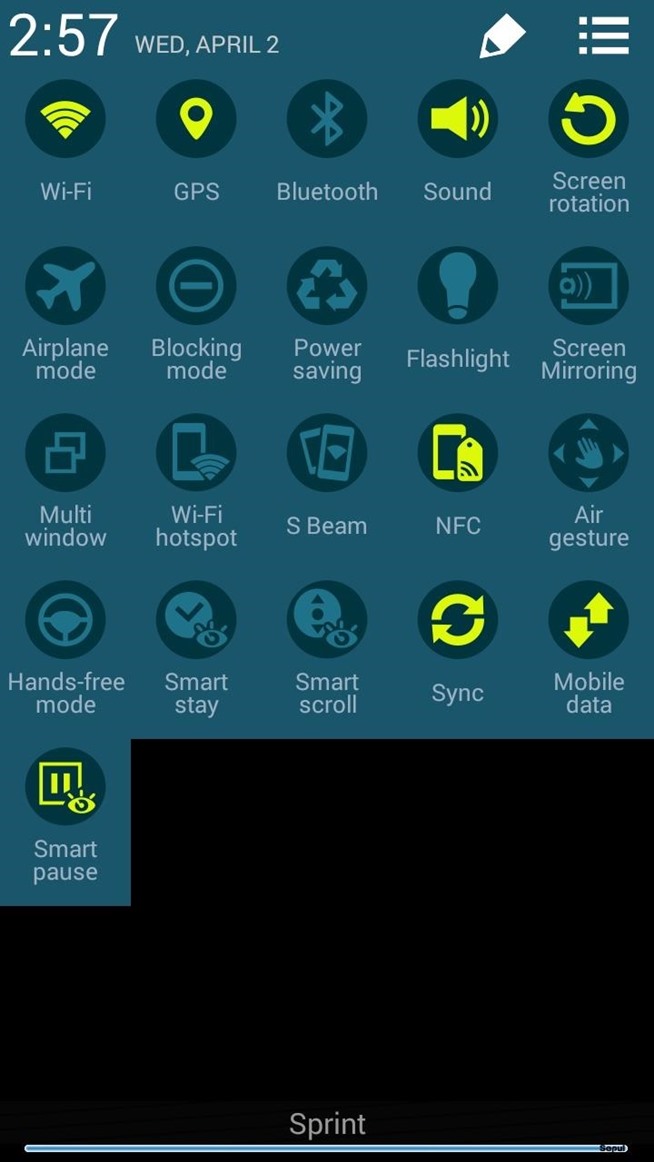Enable S Beam
Viewport: 654px width, 1162px height.
(x=327, y=452)
